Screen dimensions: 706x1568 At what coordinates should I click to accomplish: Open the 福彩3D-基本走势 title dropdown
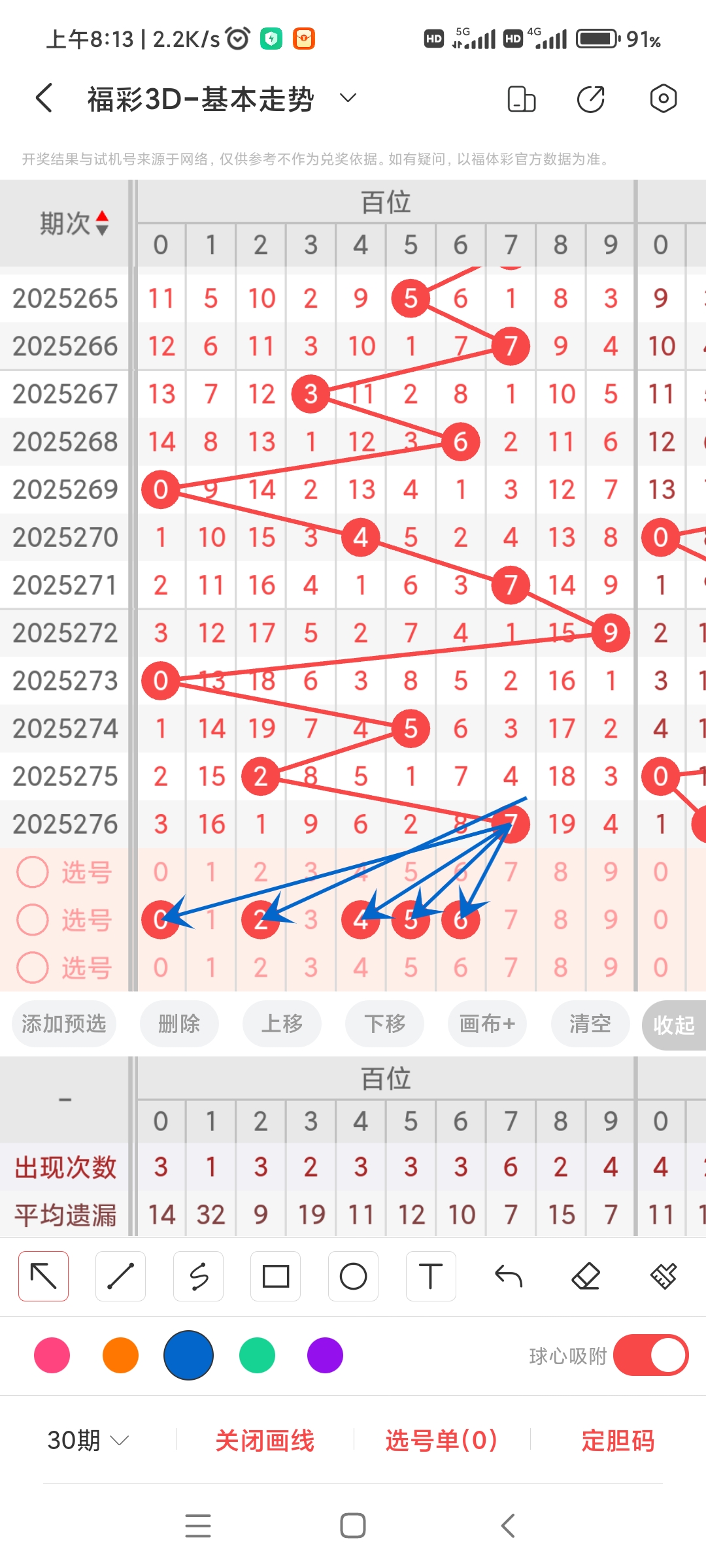point(347,98)
